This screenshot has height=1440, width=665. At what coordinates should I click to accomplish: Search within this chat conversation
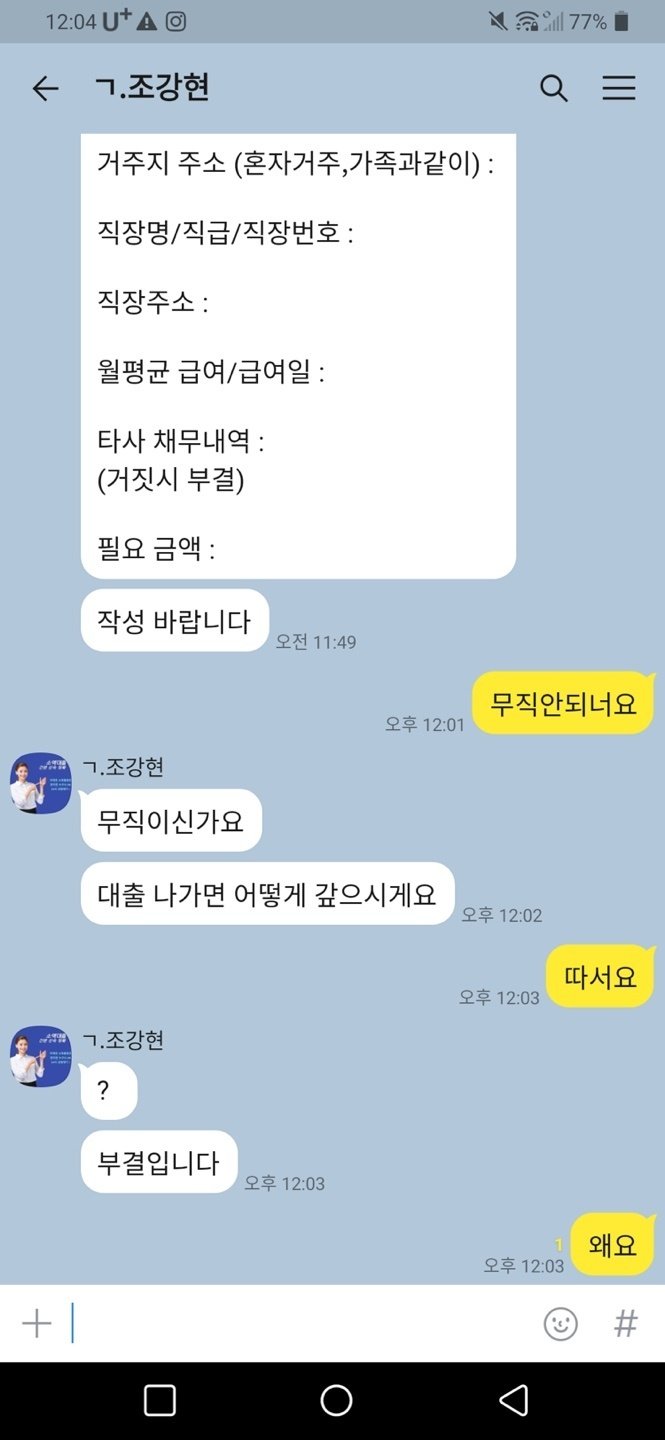pos(554,89)
